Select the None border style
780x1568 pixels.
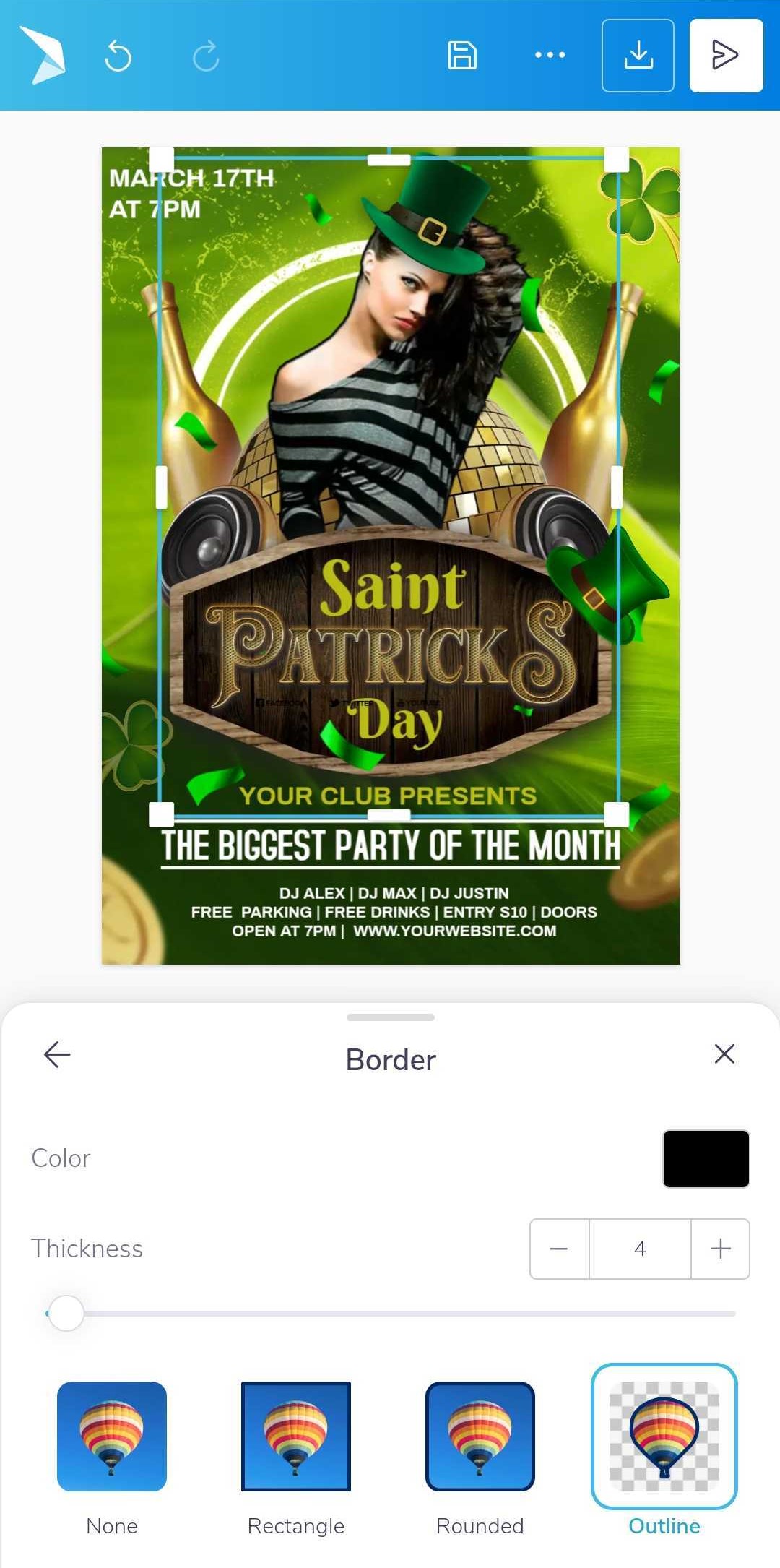click(x=112, y=1436)
